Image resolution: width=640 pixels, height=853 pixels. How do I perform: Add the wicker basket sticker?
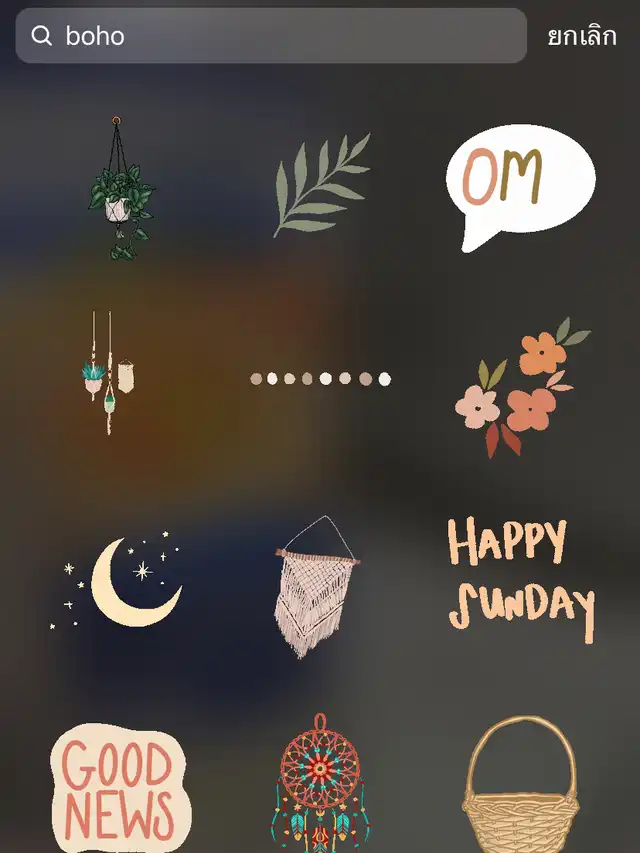(520, 785)
